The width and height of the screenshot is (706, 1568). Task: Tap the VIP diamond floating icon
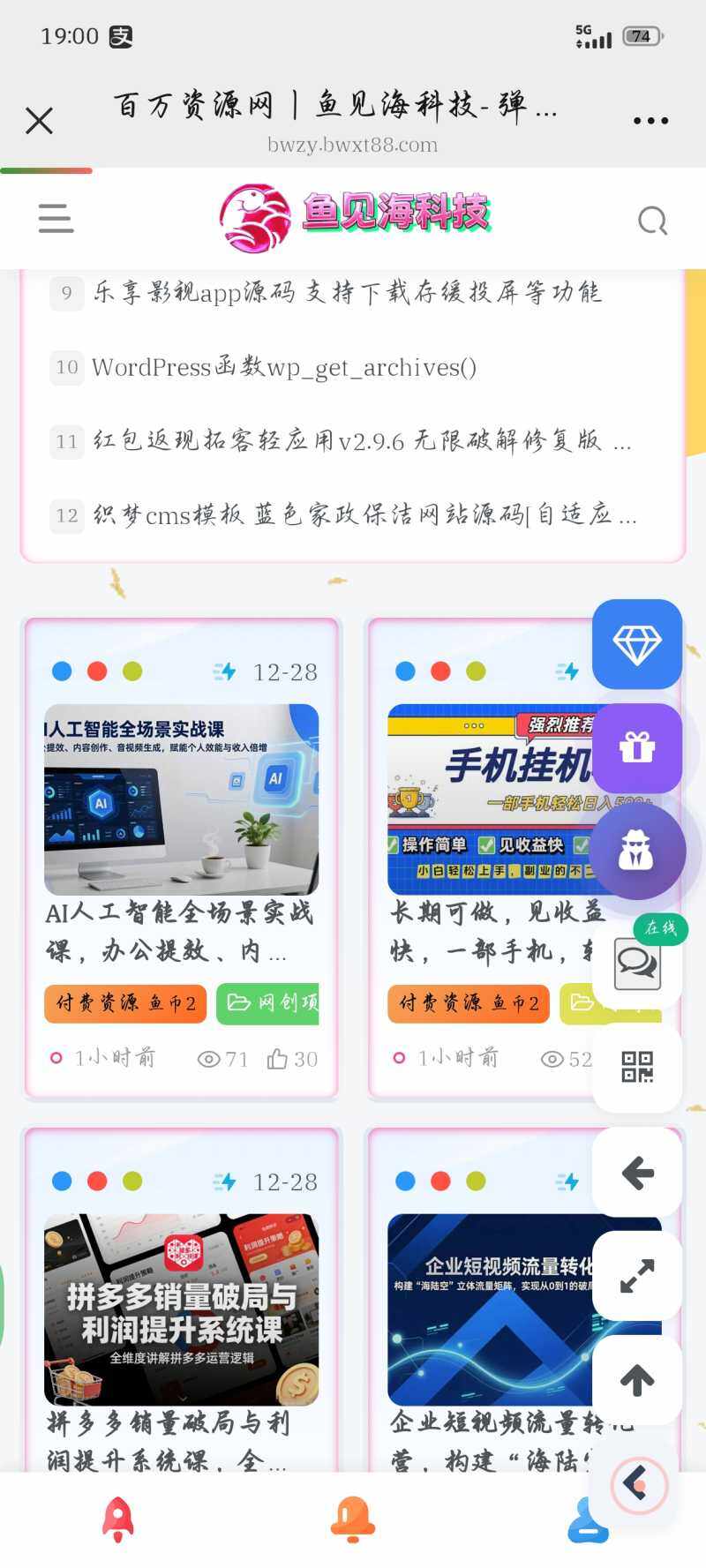point(637,643)
